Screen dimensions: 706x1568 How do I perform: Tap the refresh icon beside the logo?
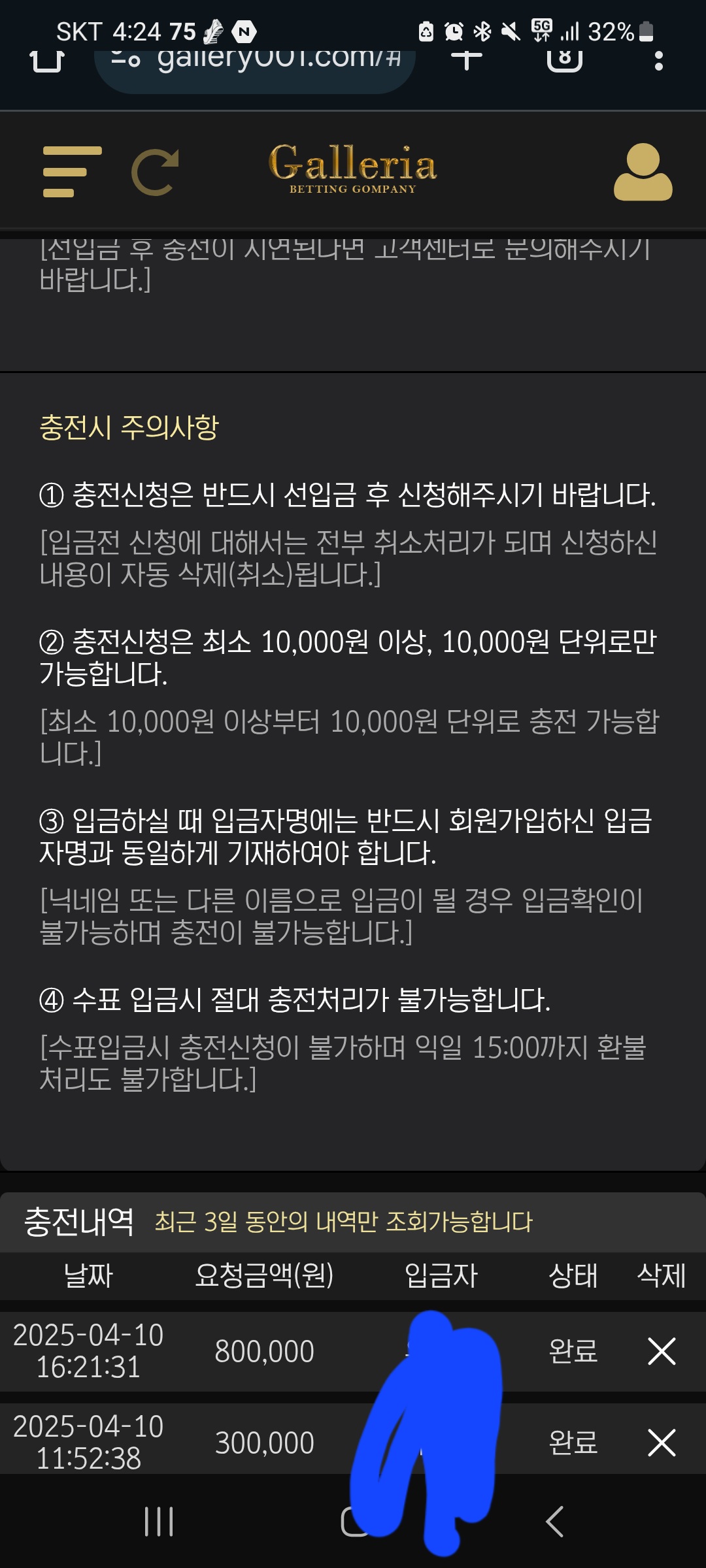pyautogui.click(x=156, y=172)
